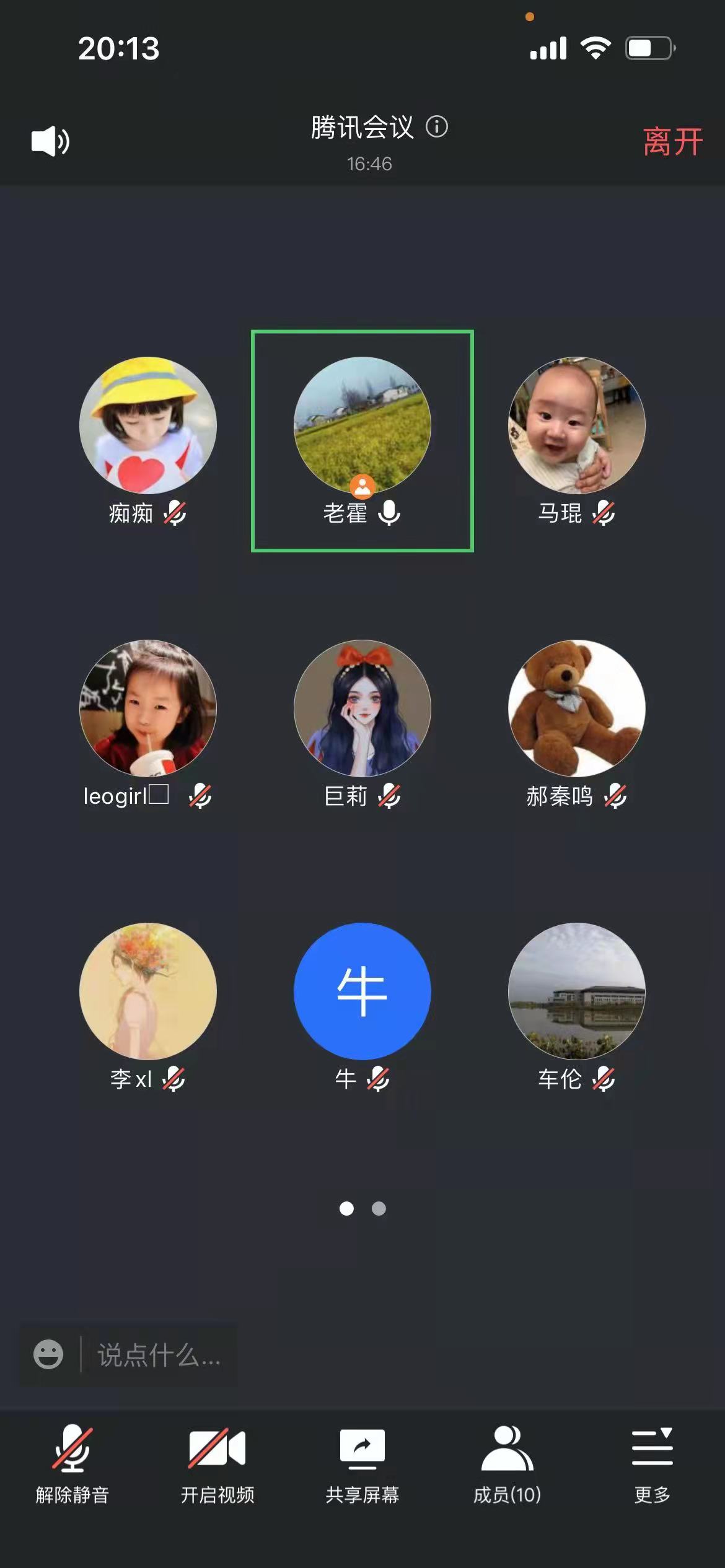Start 共享屏幕 screen sharing
Image resolution: width=725 pixels, height=1568 pixels.
pyautogui.click(x=362, y=1465)
